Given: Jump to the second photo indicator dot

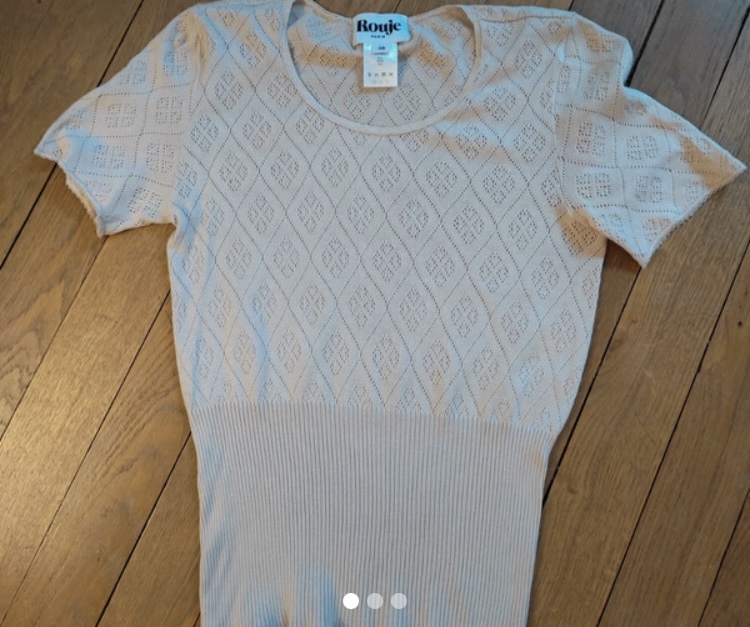Looking at the screenshot, I should click(x=375, y=601).
